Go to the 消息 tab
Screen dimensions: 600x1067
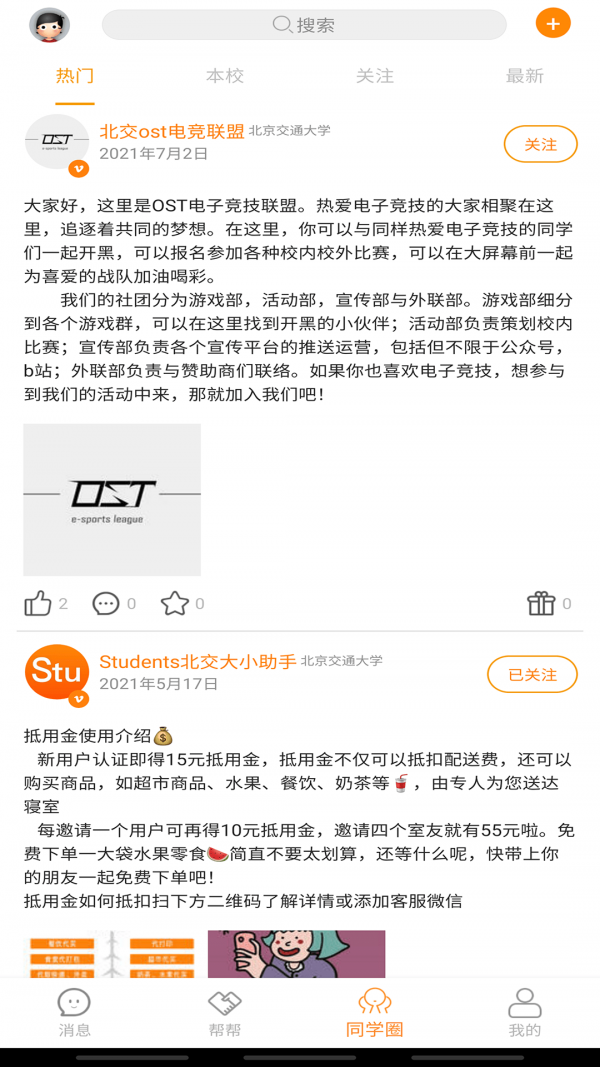74,1012
